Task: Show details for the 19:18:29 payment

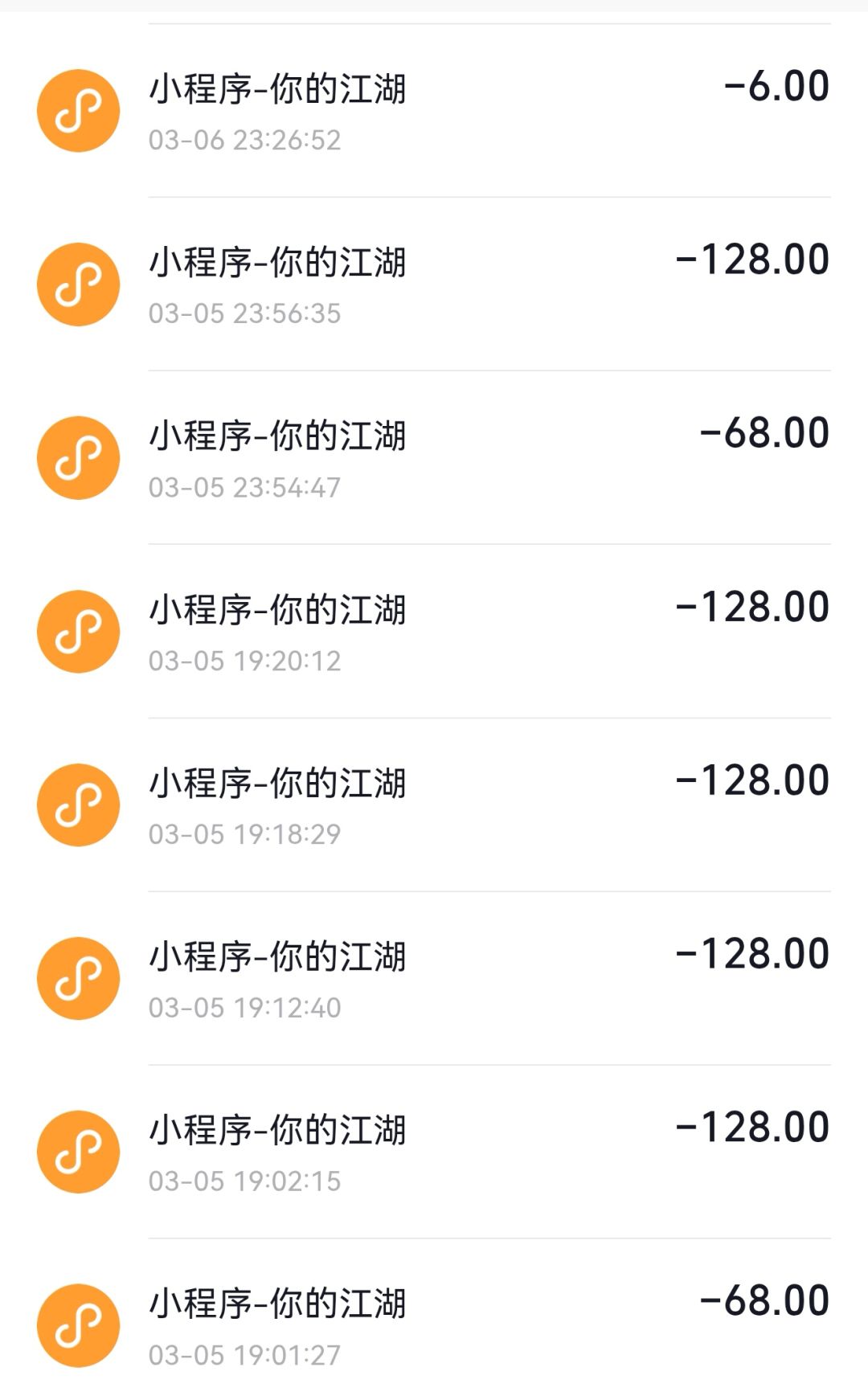Action: pyautogui.click(x=434, y=805)
